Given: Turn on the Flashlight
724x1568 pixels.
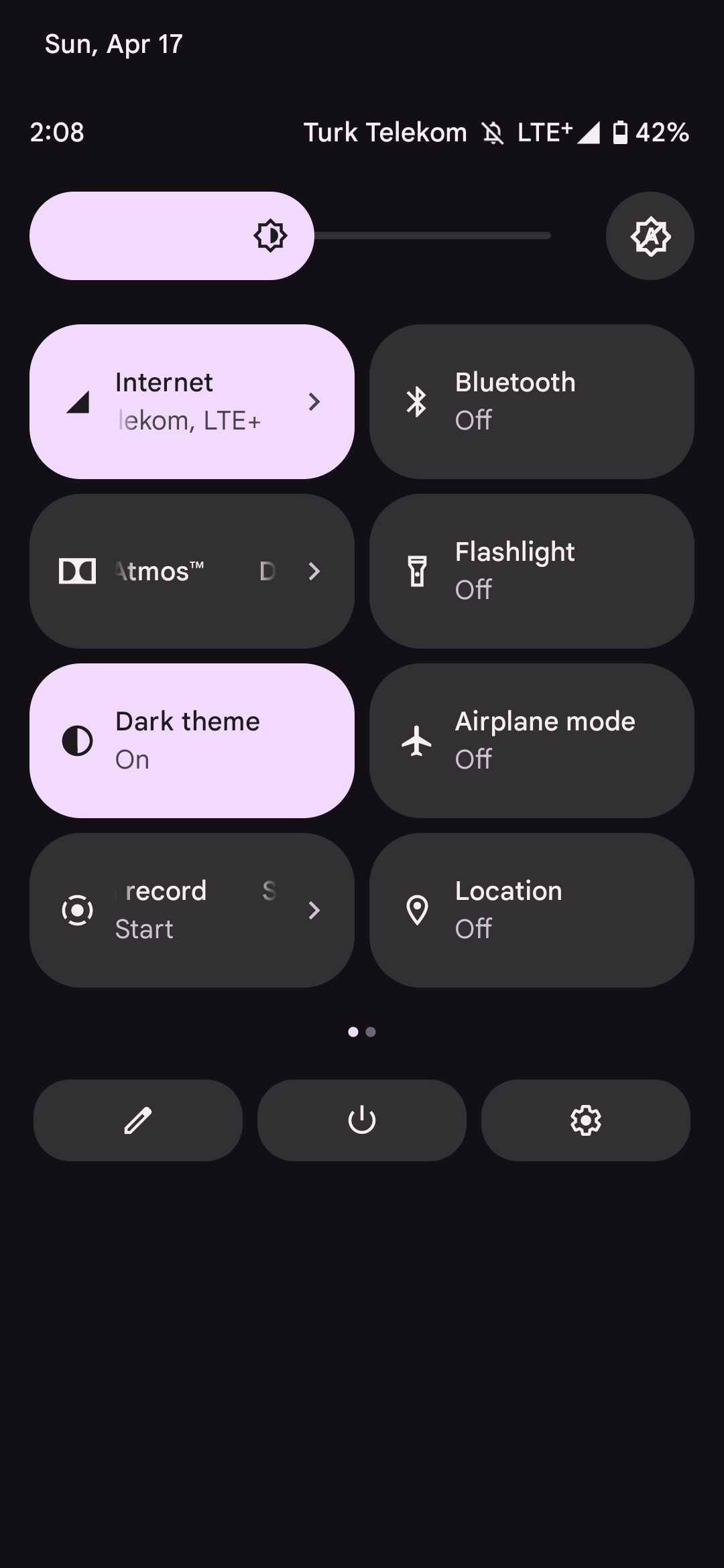Looking at the screenshot, I should (532, 571).
